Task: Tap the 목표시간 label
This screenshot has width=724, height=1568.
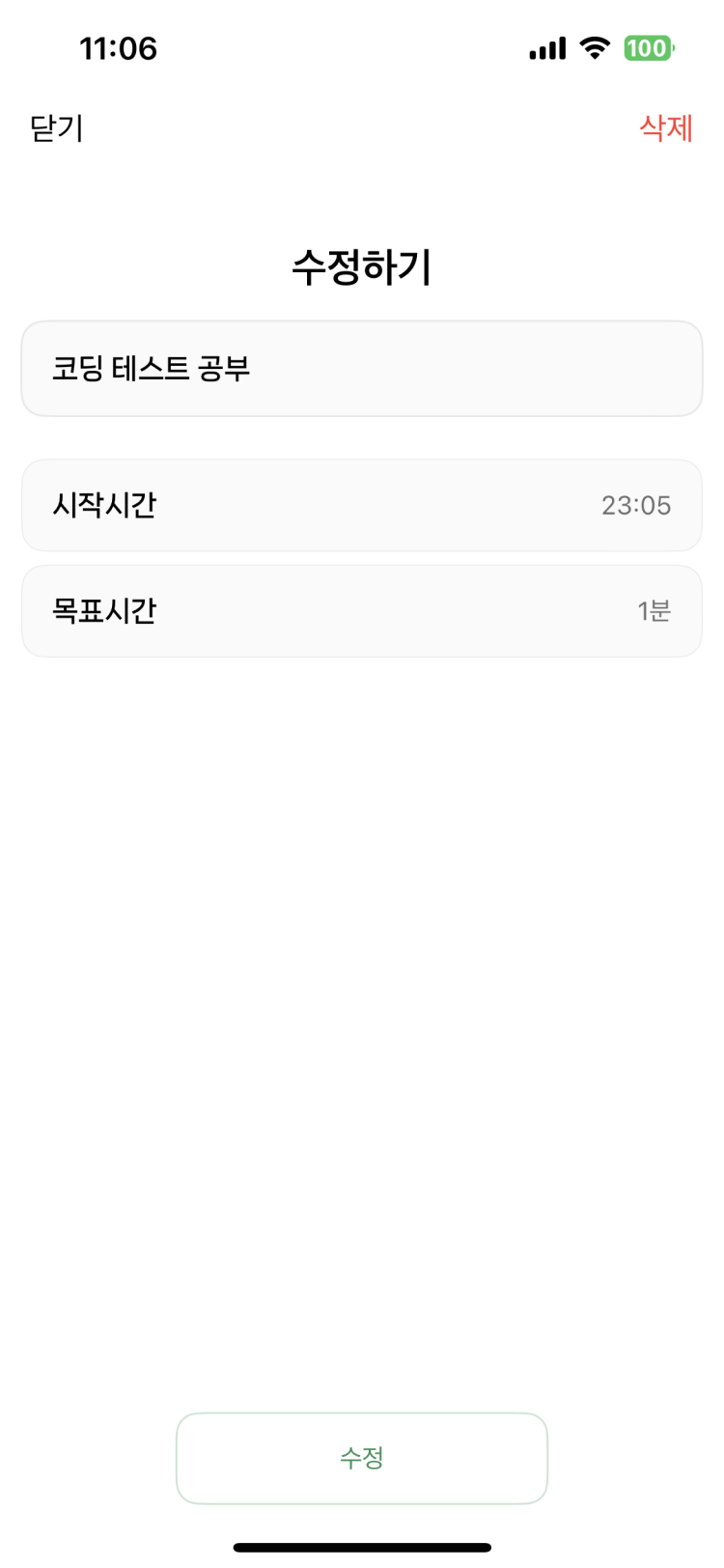Action: 103,611
